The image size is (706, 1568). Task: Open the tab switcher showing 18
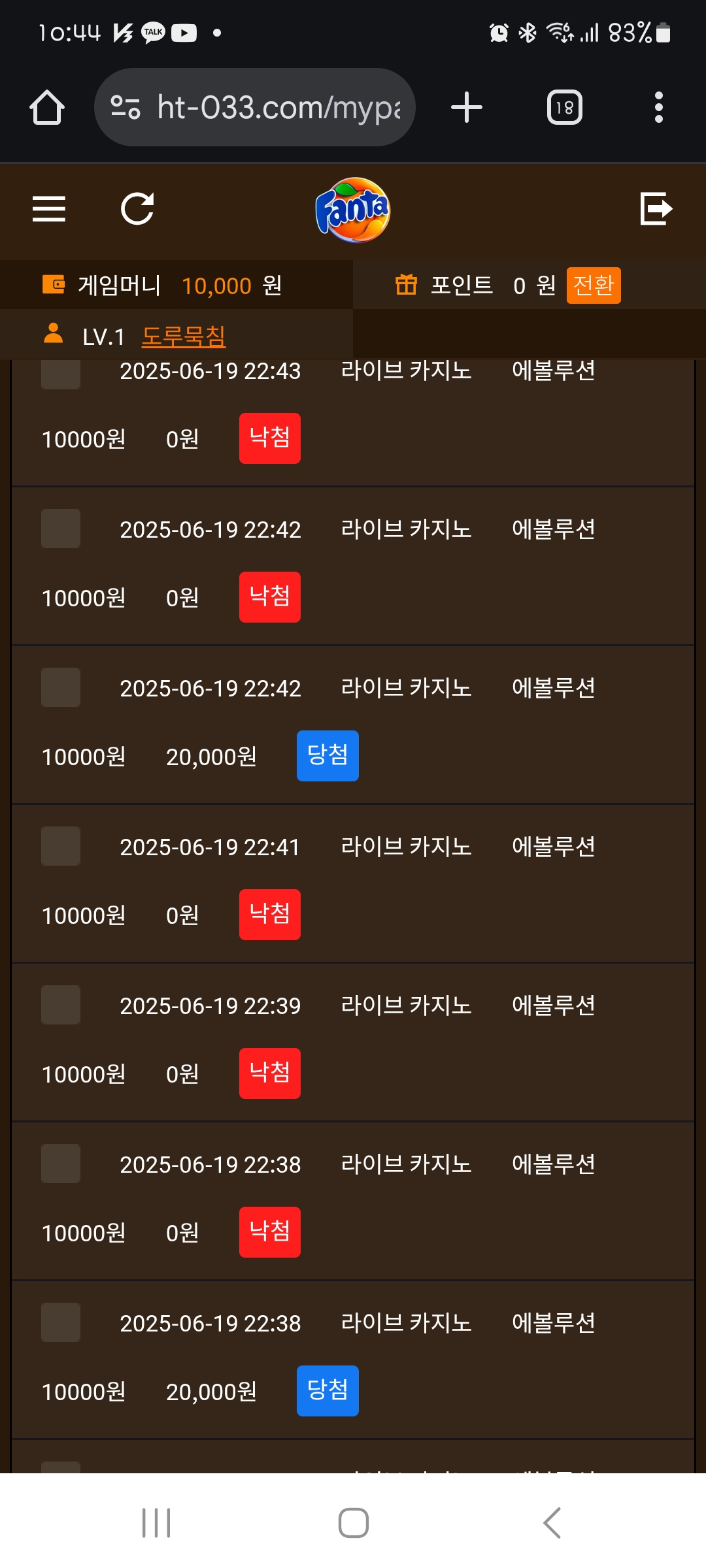coord(565,107)
